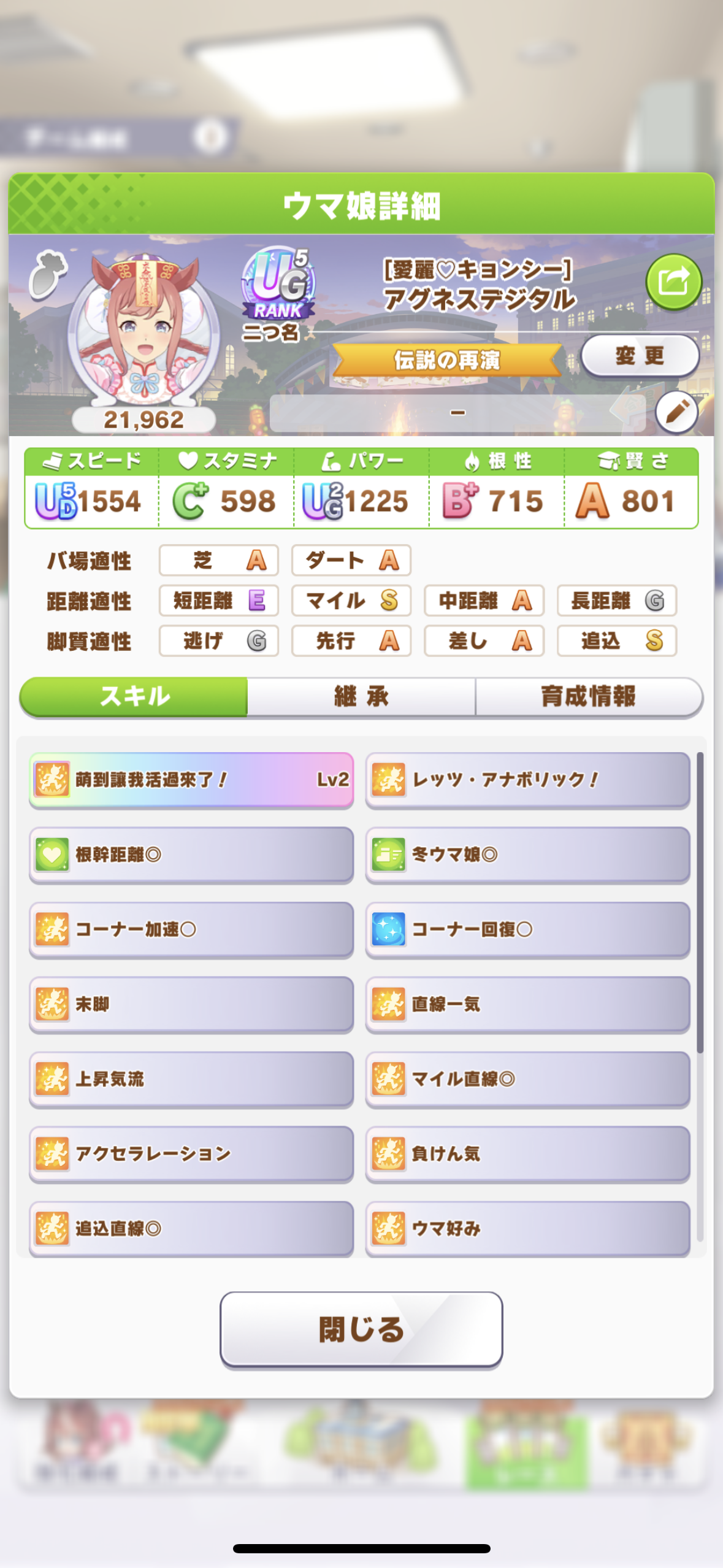The image size is (723, 1568).
Task: Close the dialog with 閉じる
Action: tap(361, 1330)
